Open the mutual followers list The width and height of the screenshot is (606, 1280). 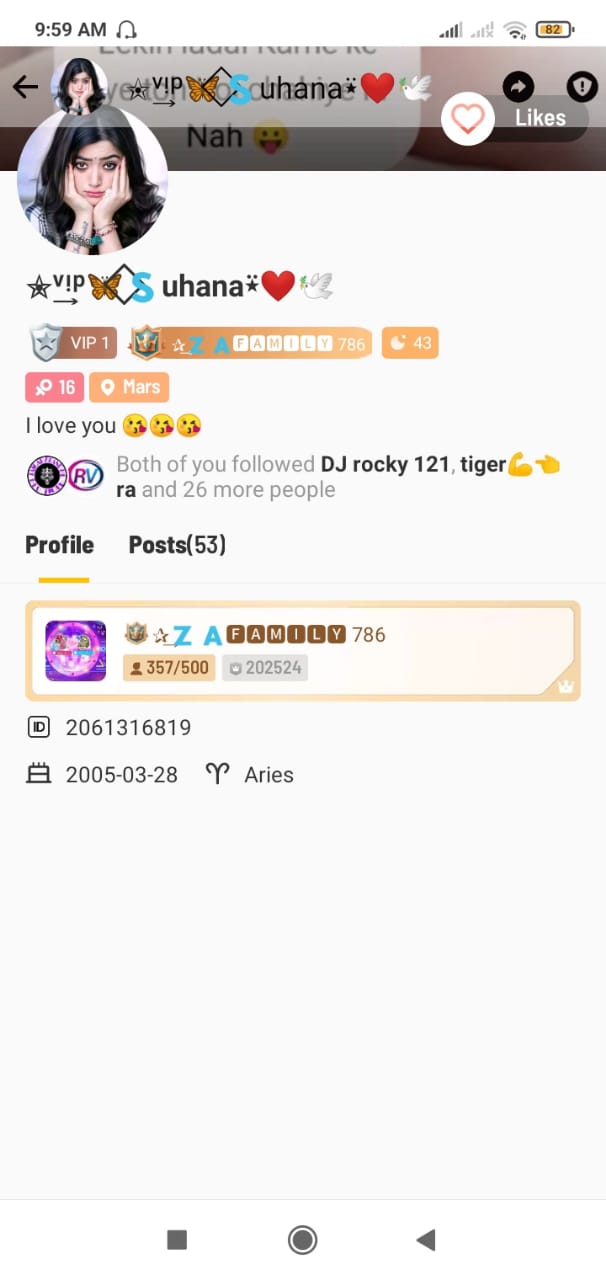(x=300, y=476)
